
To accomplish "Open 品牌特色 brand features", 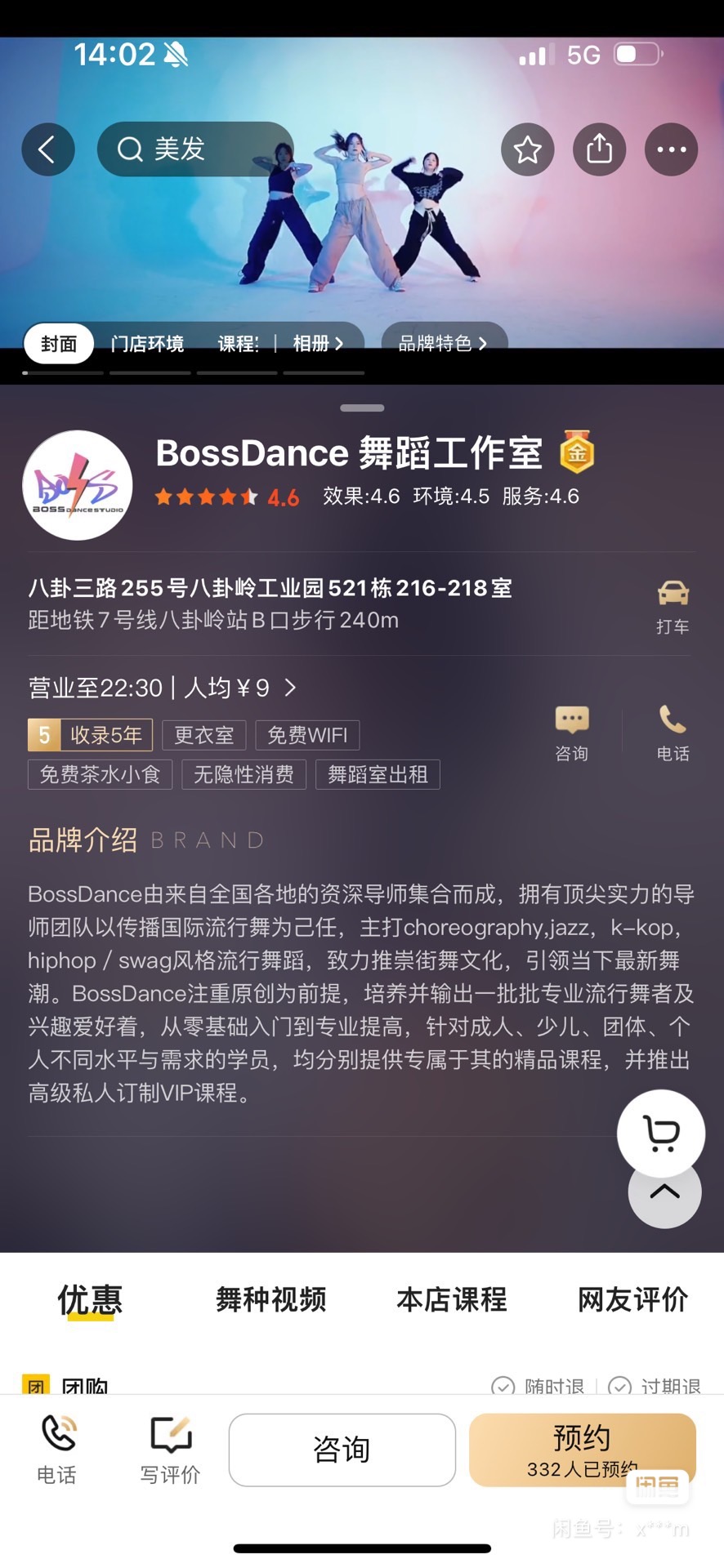I will click(x=443, y=344).
